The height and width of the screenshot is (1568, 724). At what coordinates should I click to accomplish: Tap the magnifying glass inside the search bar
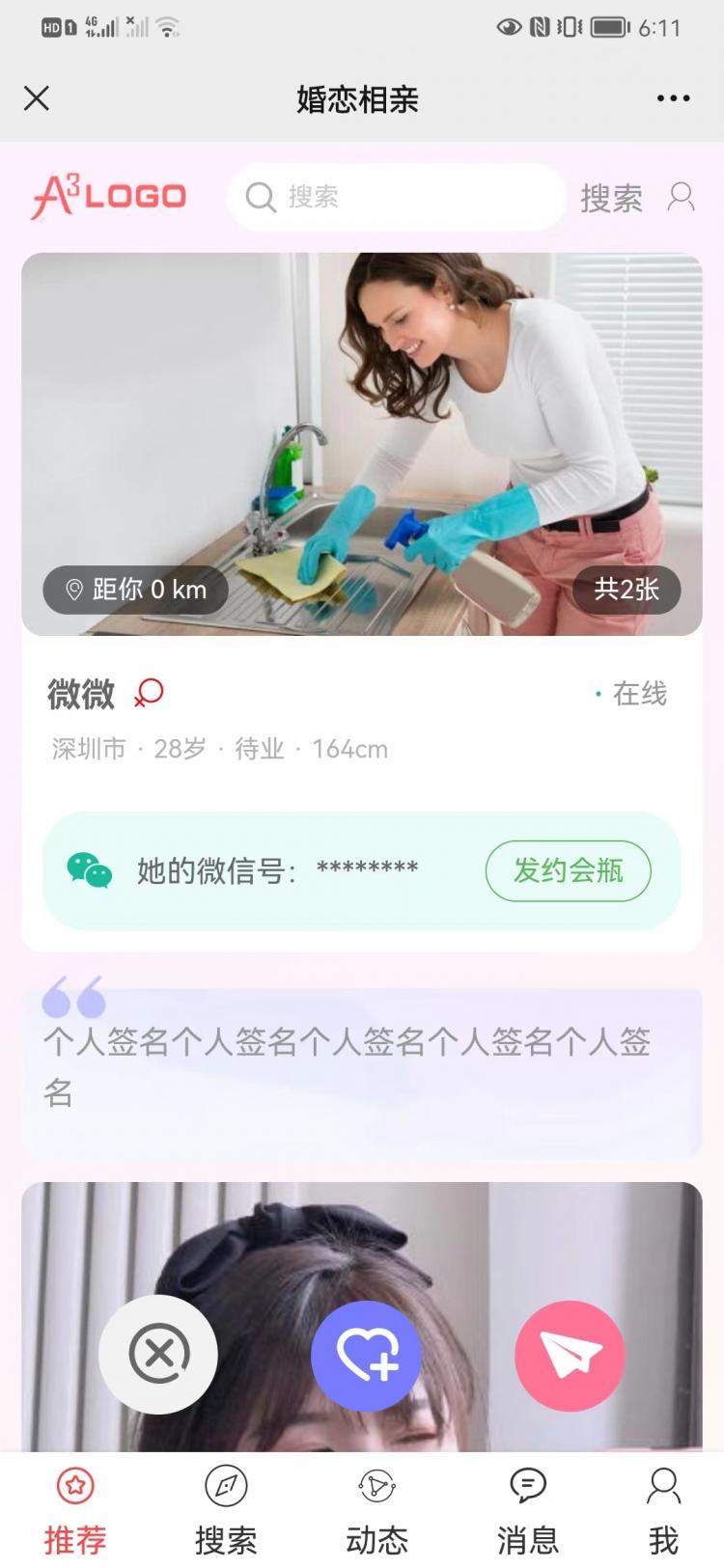coord(259,198)
